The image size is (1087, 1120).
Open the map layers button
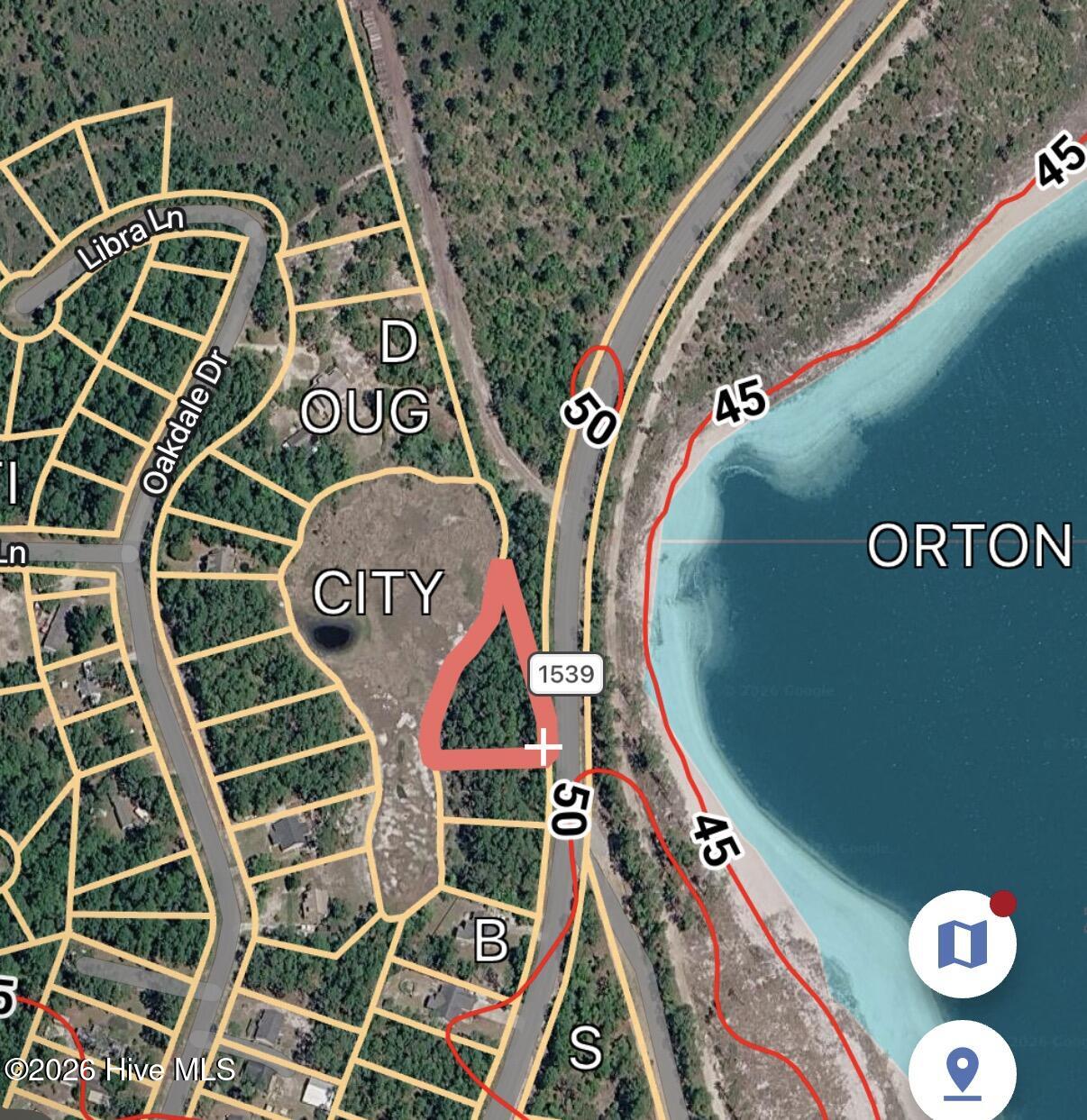pyautogui.click(x=962, y=943)
